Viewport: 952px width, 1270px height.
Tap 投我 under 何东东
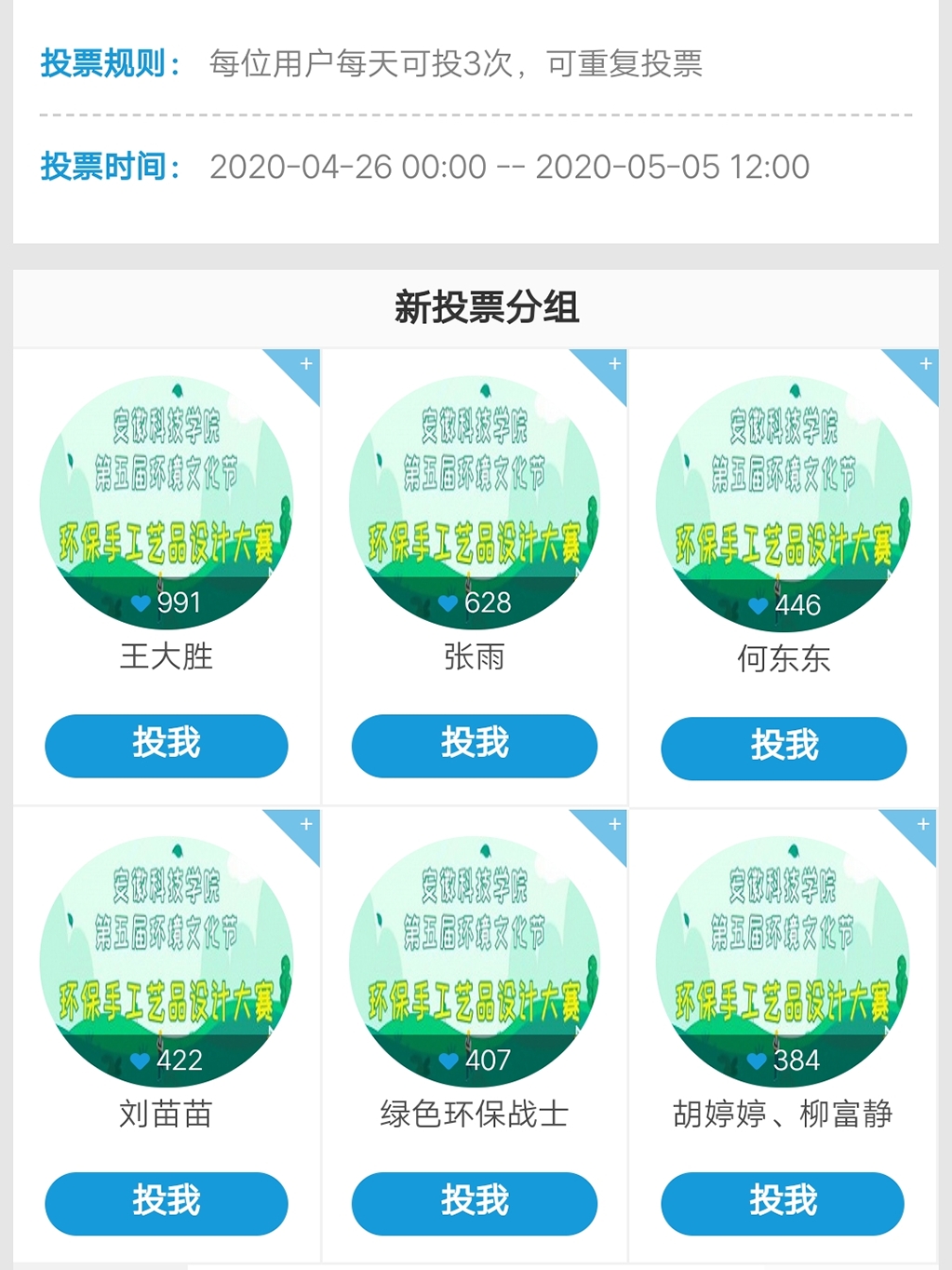(784, 748)
